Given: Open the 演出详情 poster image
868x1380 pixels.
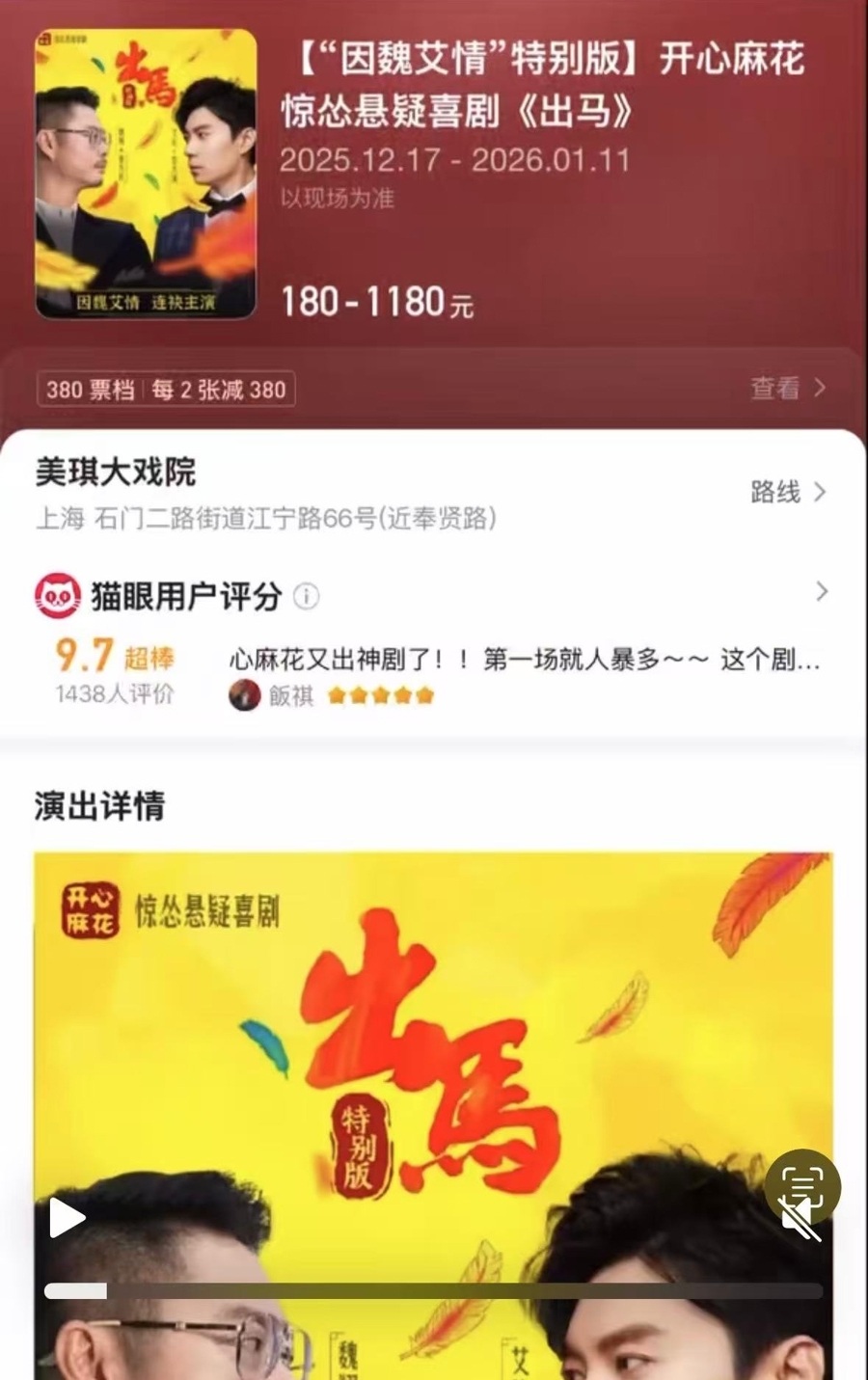Looking at the screenshot, I should click(434, 1061).
